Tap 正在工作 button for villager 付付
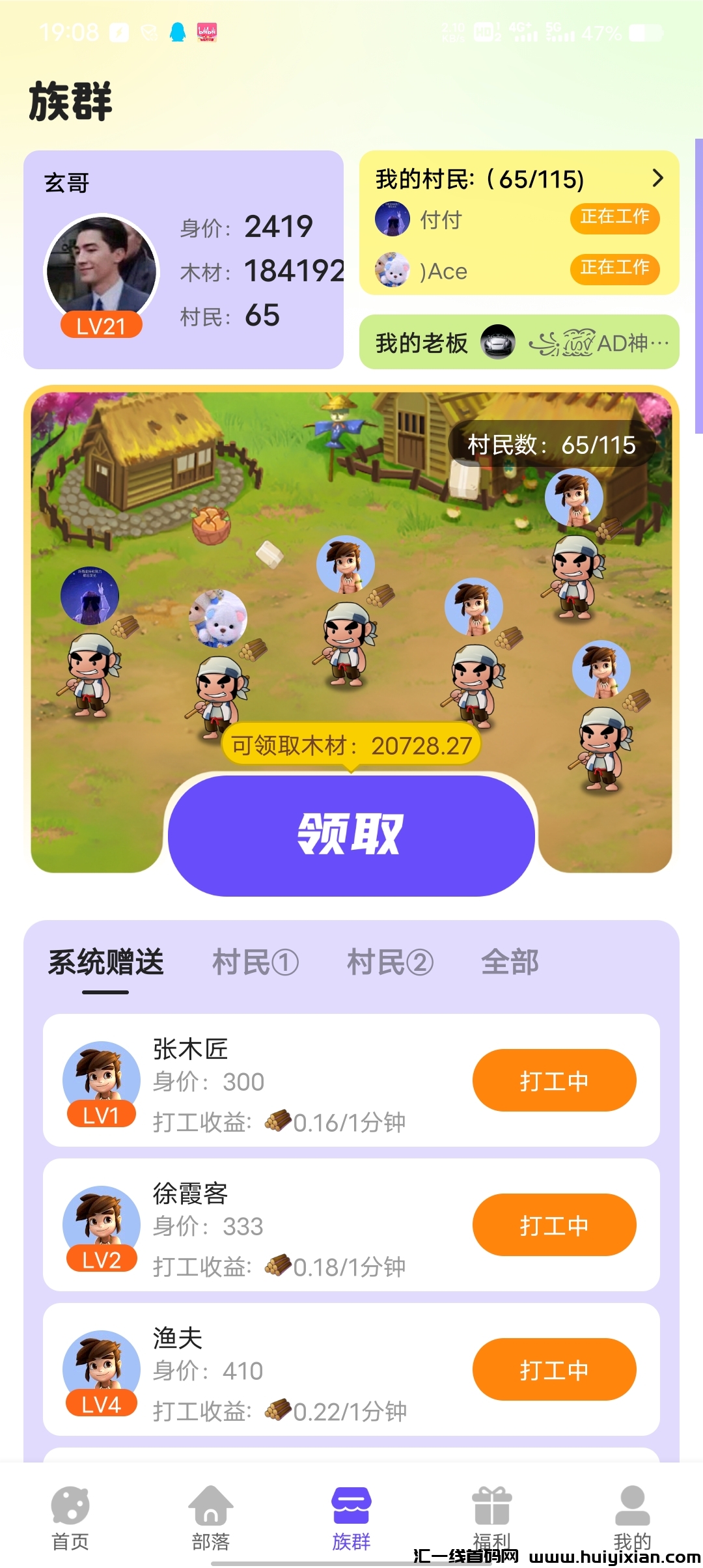This screenshot has height=1568, width=703. click(x=614, y=217)
